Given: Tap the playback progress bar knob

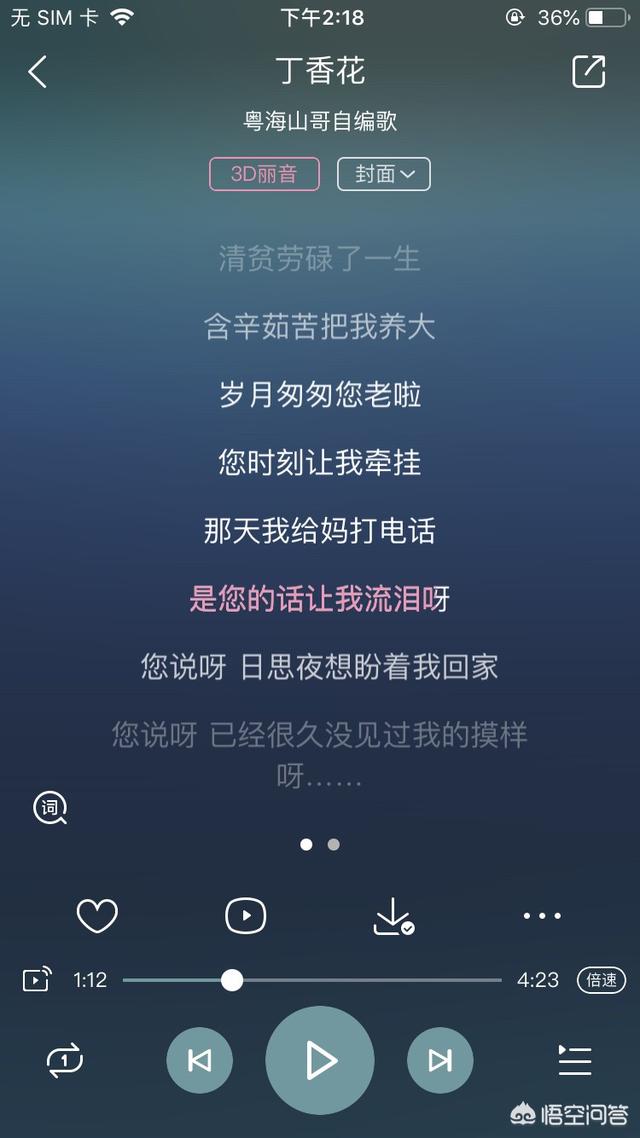Looking at the screenshot, I should coord(231,980).
